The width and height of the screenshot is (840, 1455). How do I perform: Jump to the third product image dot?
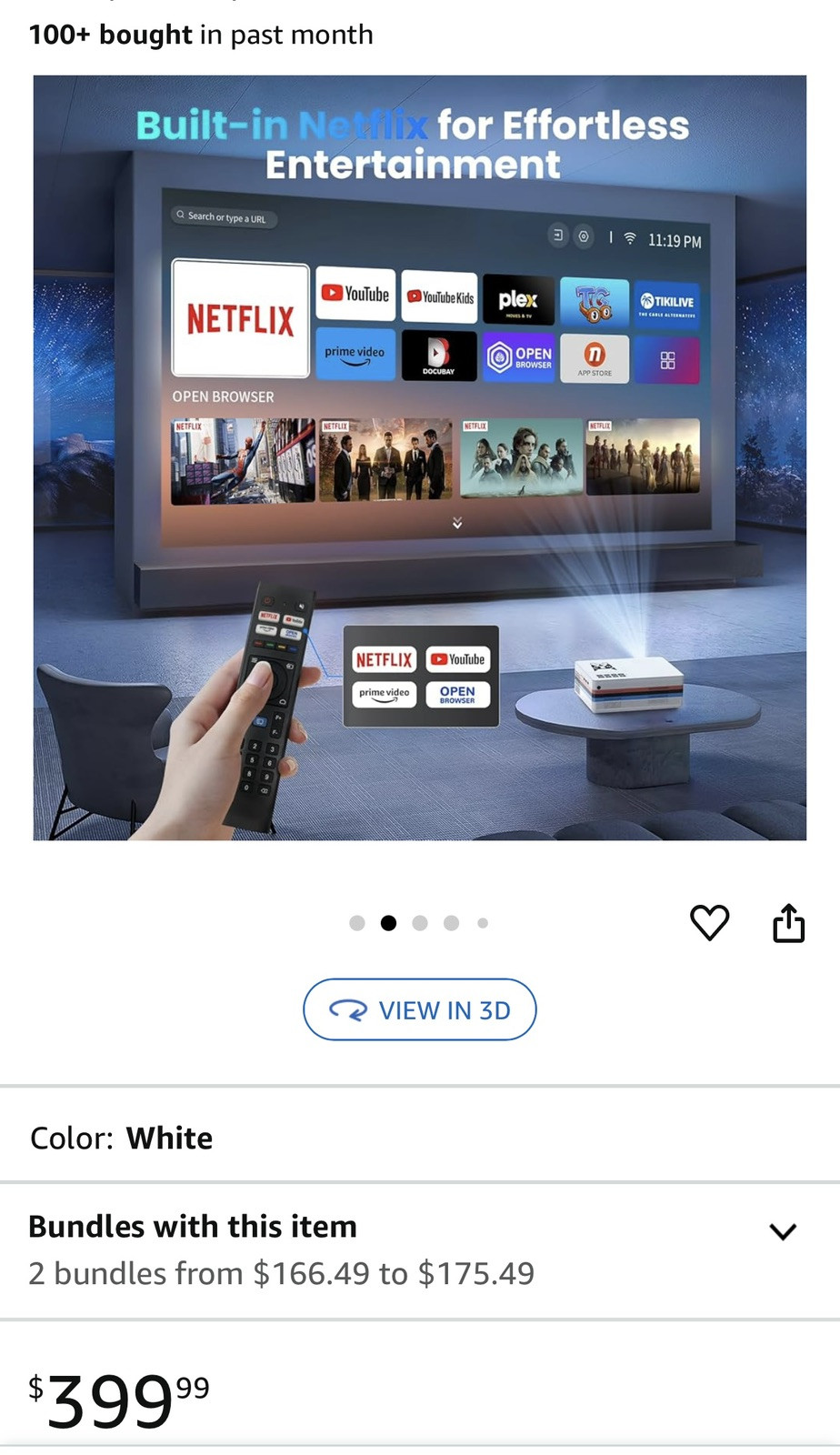[420, 923]
